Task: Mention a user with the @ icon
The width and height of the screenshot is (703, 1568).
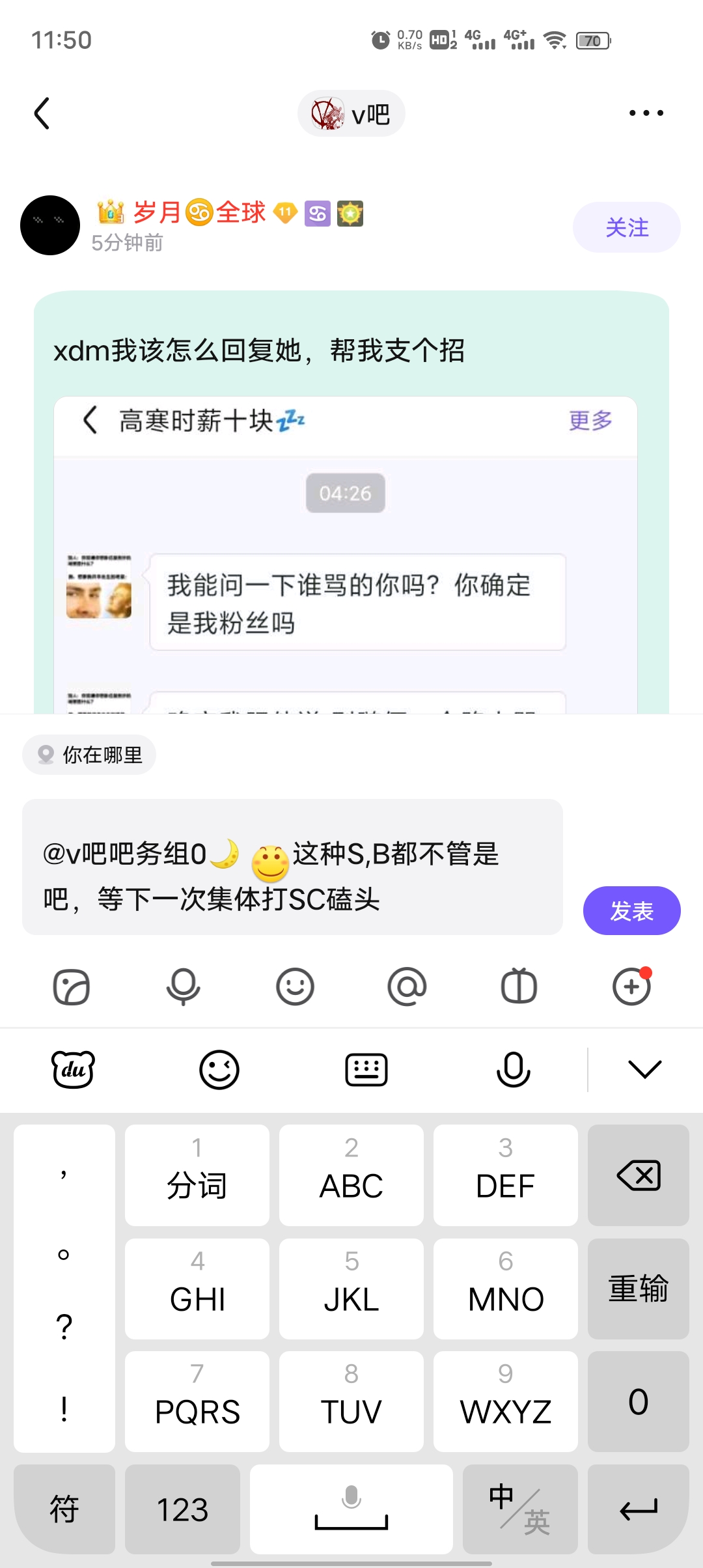Action: 407,987
